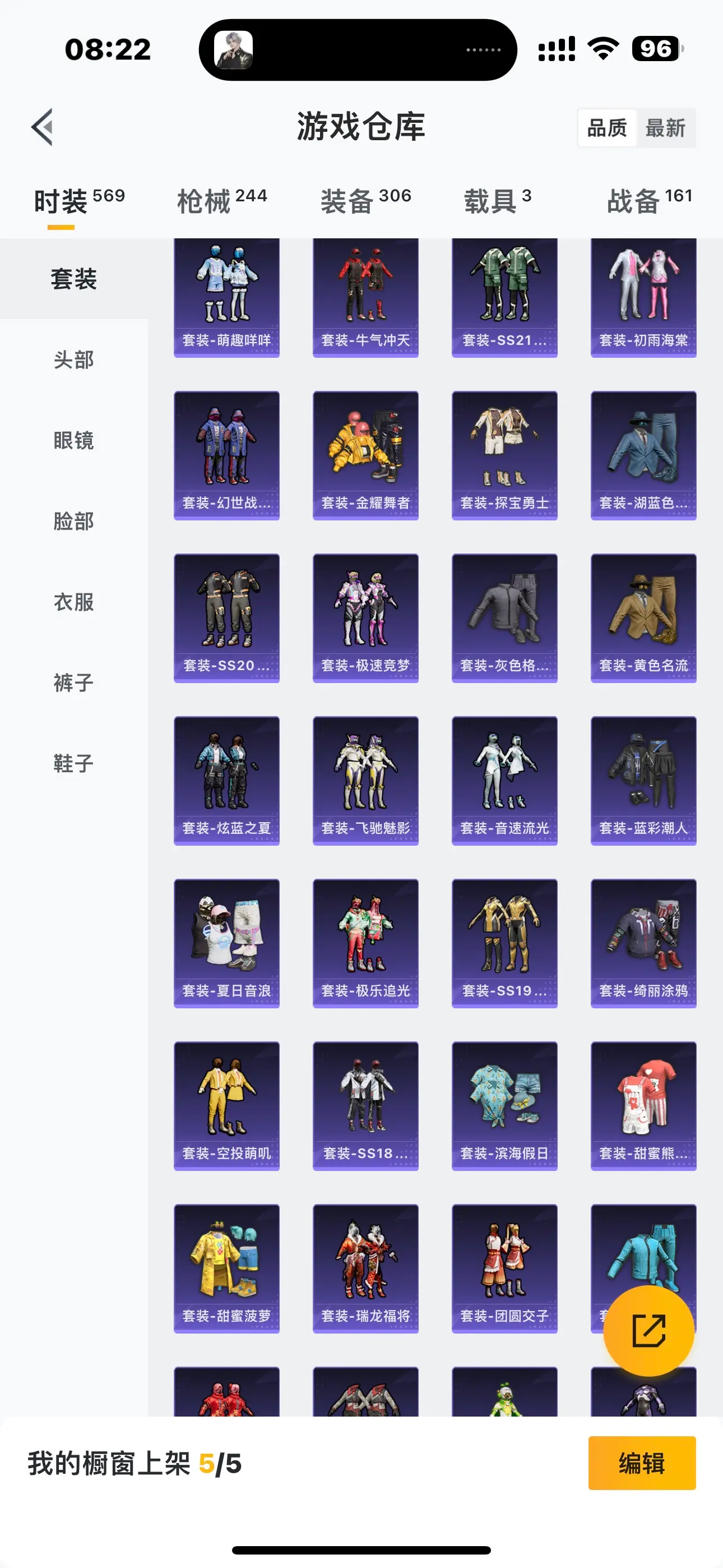Switch to the 载具 tab

[497, 201]
